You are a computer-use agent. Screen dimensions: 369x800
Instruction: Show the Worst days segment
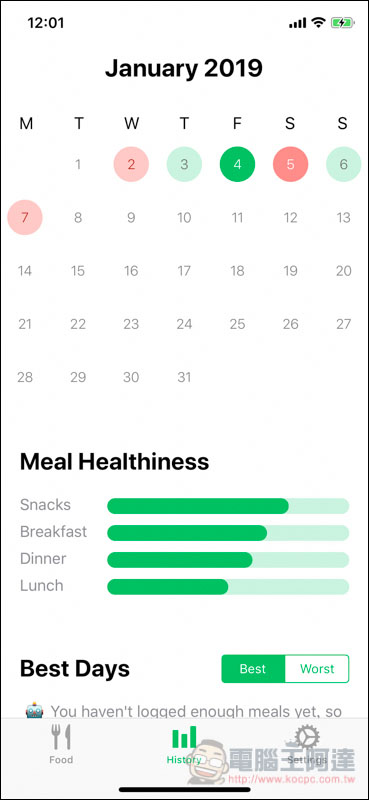click(x=317, y=669)
